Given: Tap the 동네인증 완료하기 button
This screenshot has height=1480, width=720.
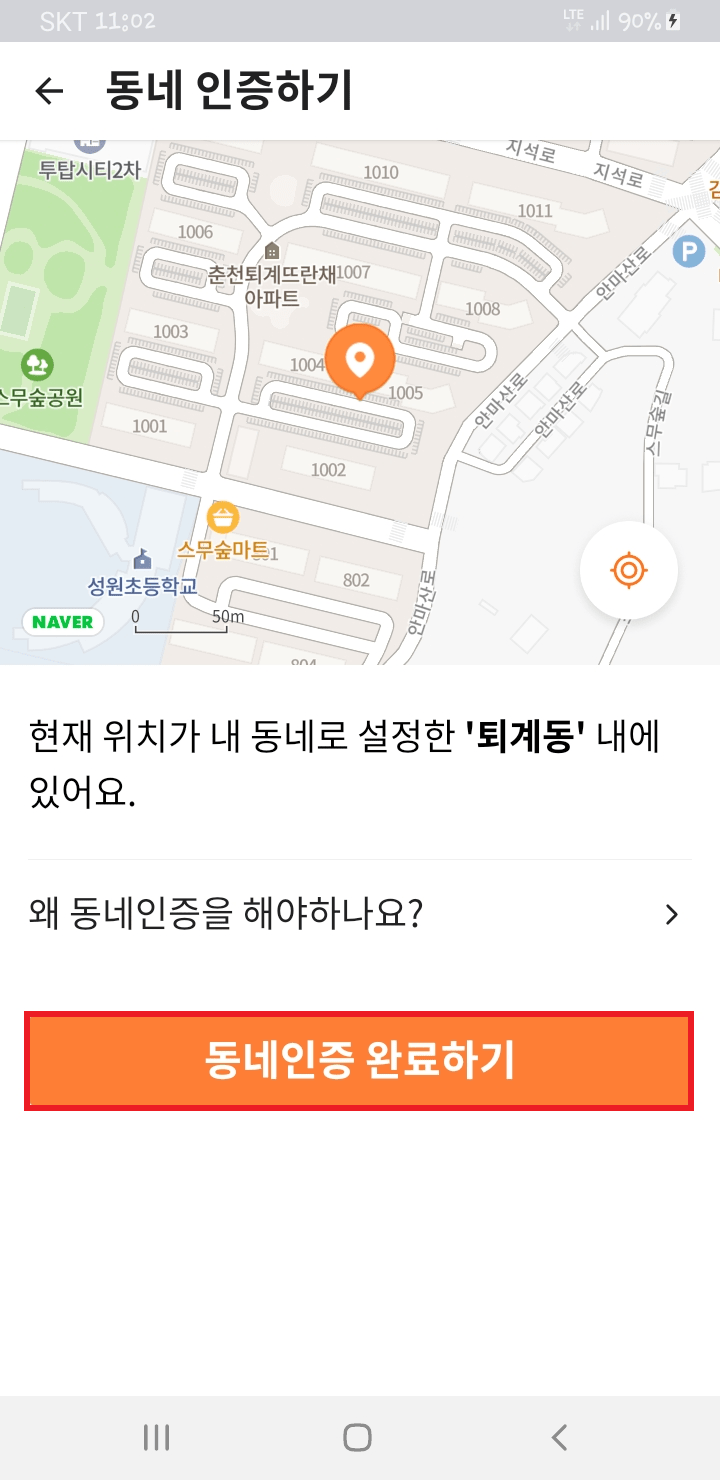Looking at the screenshot, I should pos(359,1061).
